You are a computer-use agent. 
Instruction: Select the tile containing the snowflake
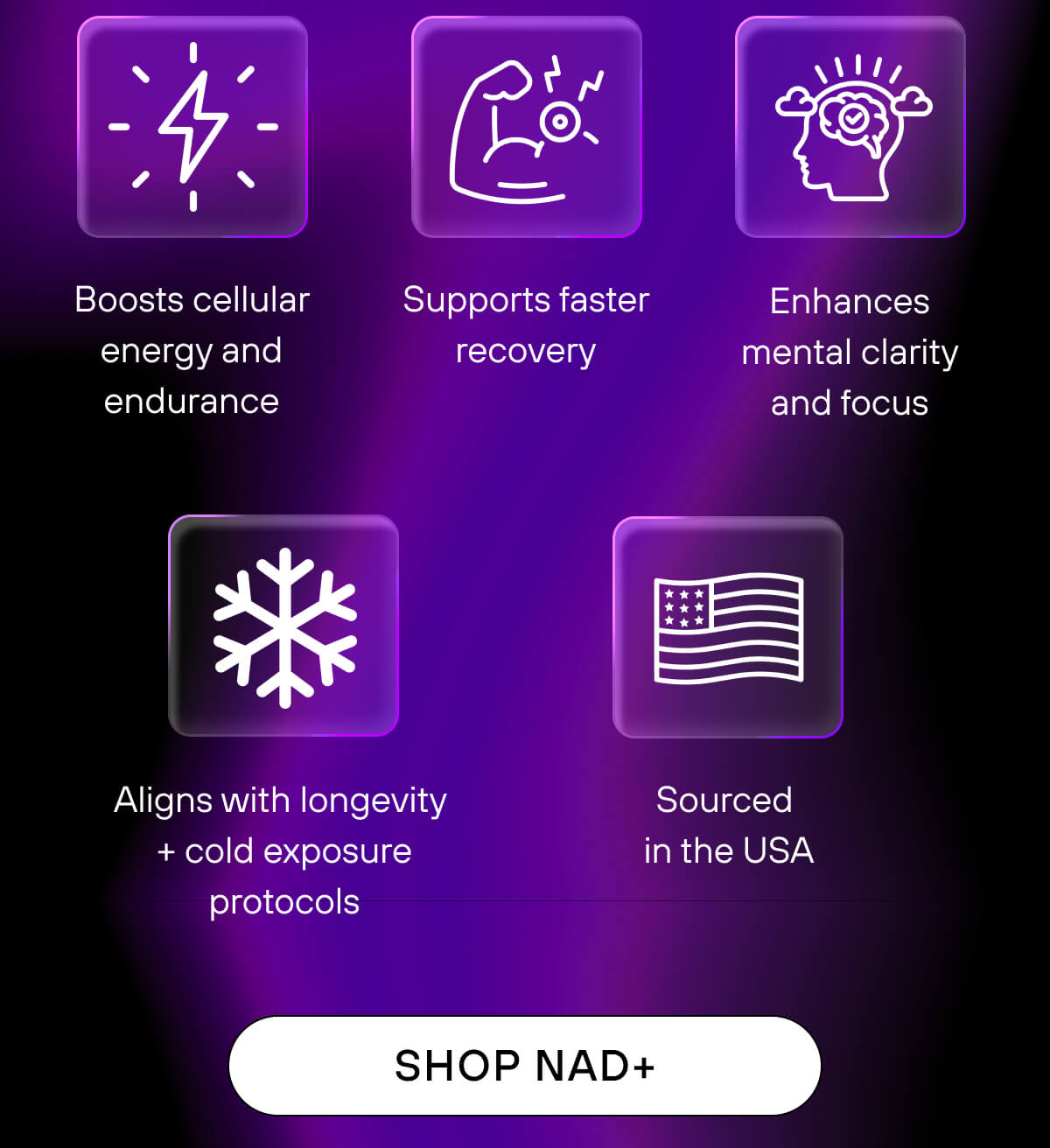(284, 626)
